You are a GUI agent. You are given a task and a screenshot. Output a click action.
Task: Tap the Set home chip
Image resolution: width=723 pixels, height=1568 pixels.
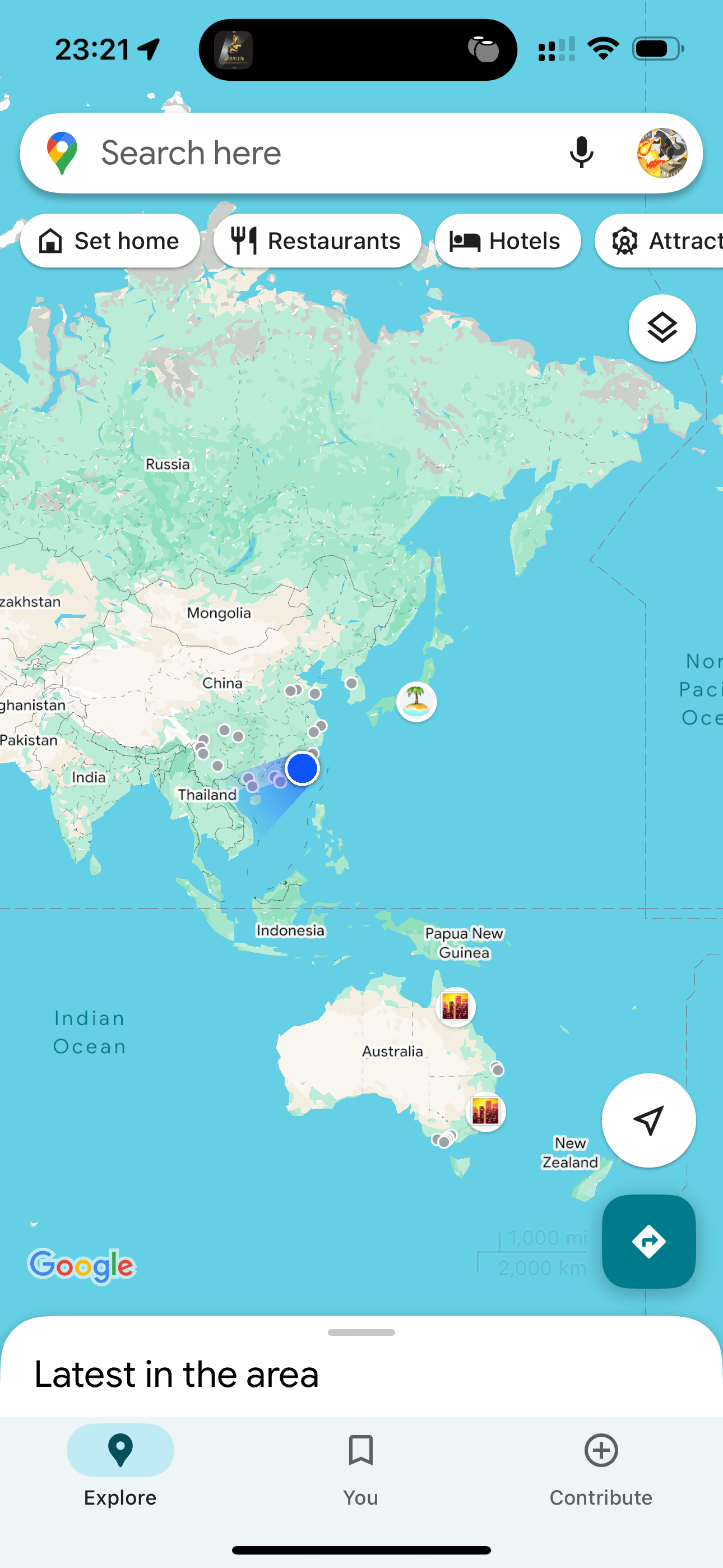point(110,241)
